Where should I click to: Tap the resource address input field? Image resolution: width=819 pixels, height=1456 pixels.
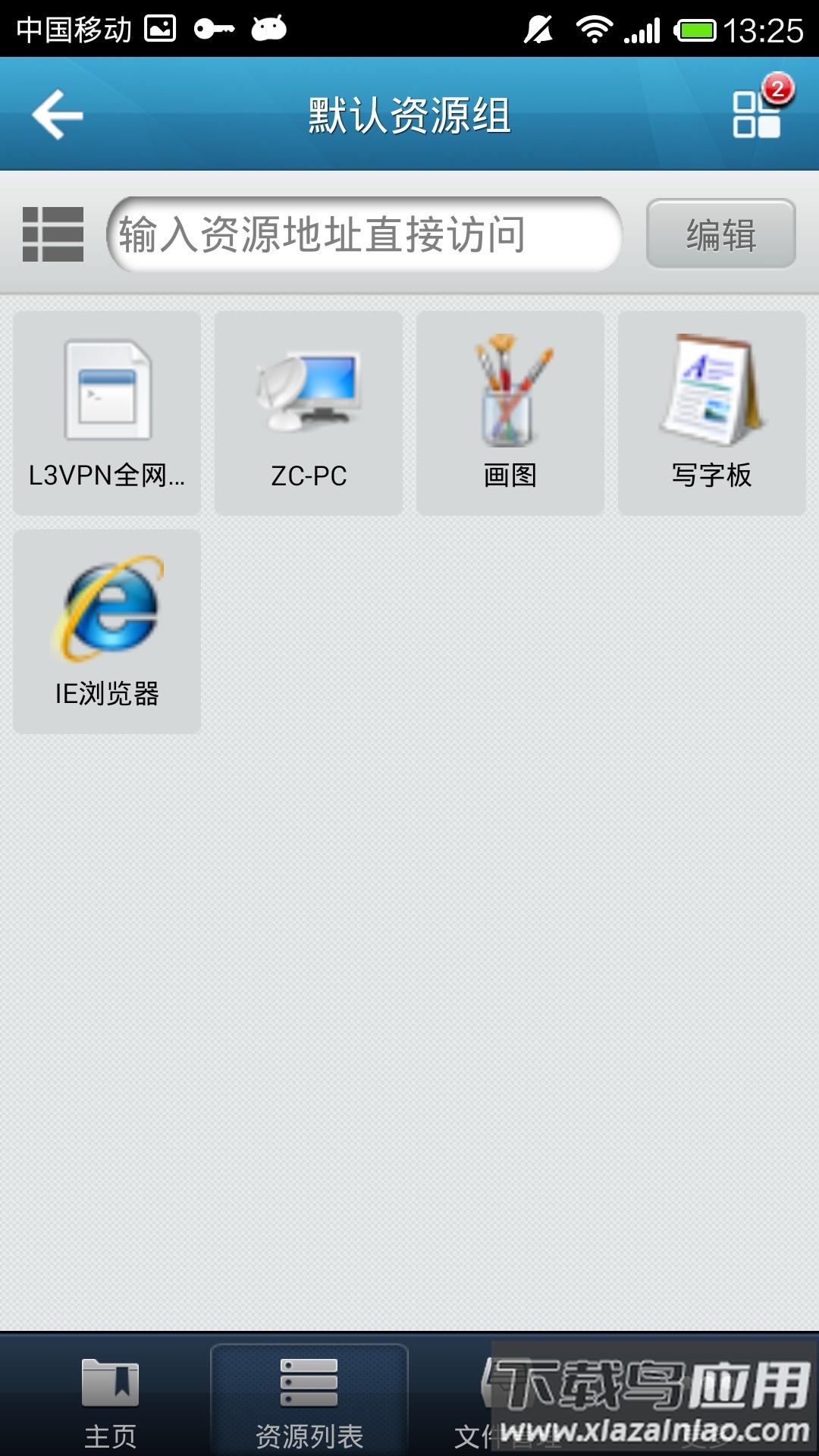[x=364, y=234]
